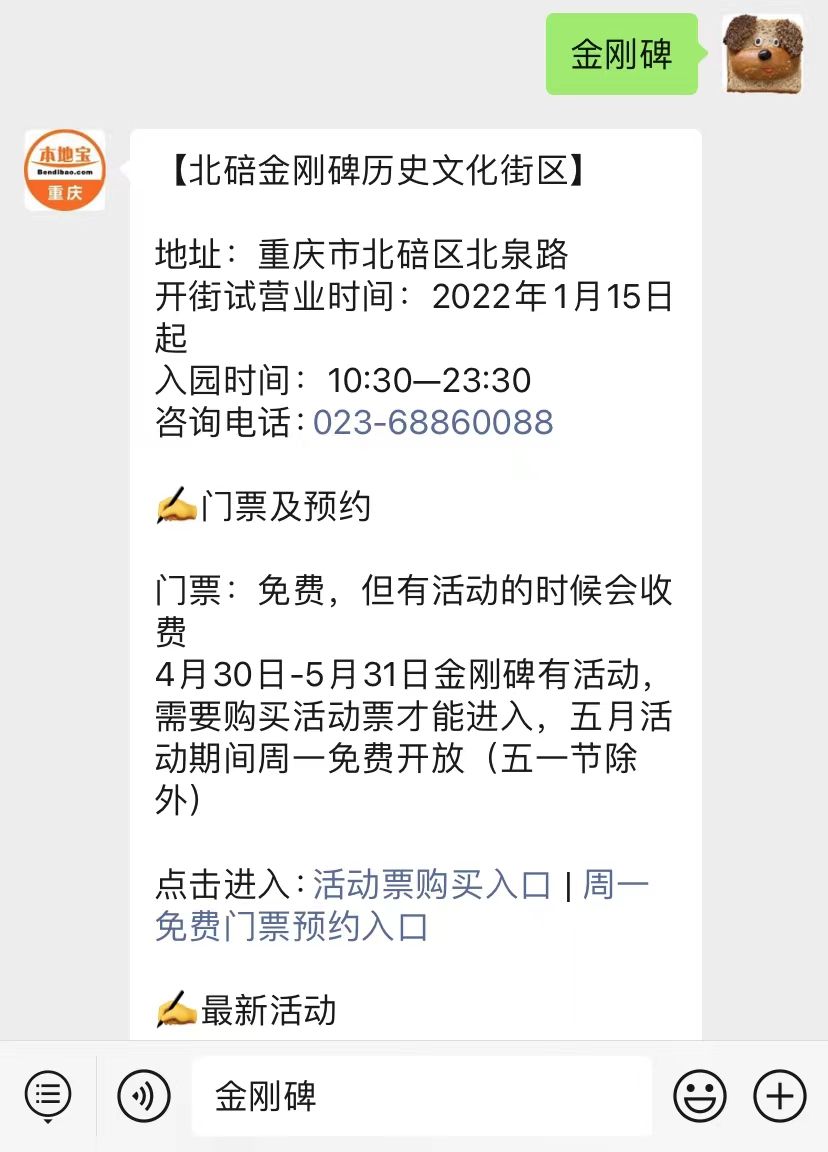Image resolution: width=828 pixels, height=1152 pixels.
Task: Call the phone number 023-68860088
Action: (433, 422)
